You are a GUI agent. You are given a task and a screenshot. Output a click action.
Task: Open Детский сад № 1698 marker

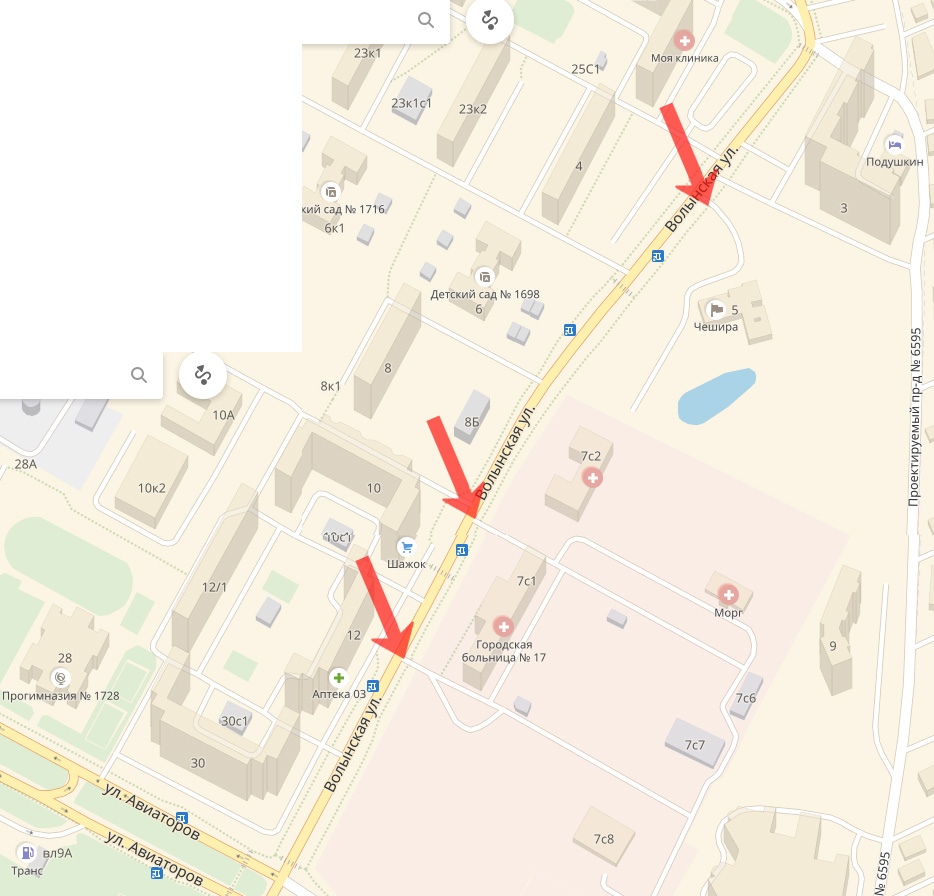click(x=485, y=276)
